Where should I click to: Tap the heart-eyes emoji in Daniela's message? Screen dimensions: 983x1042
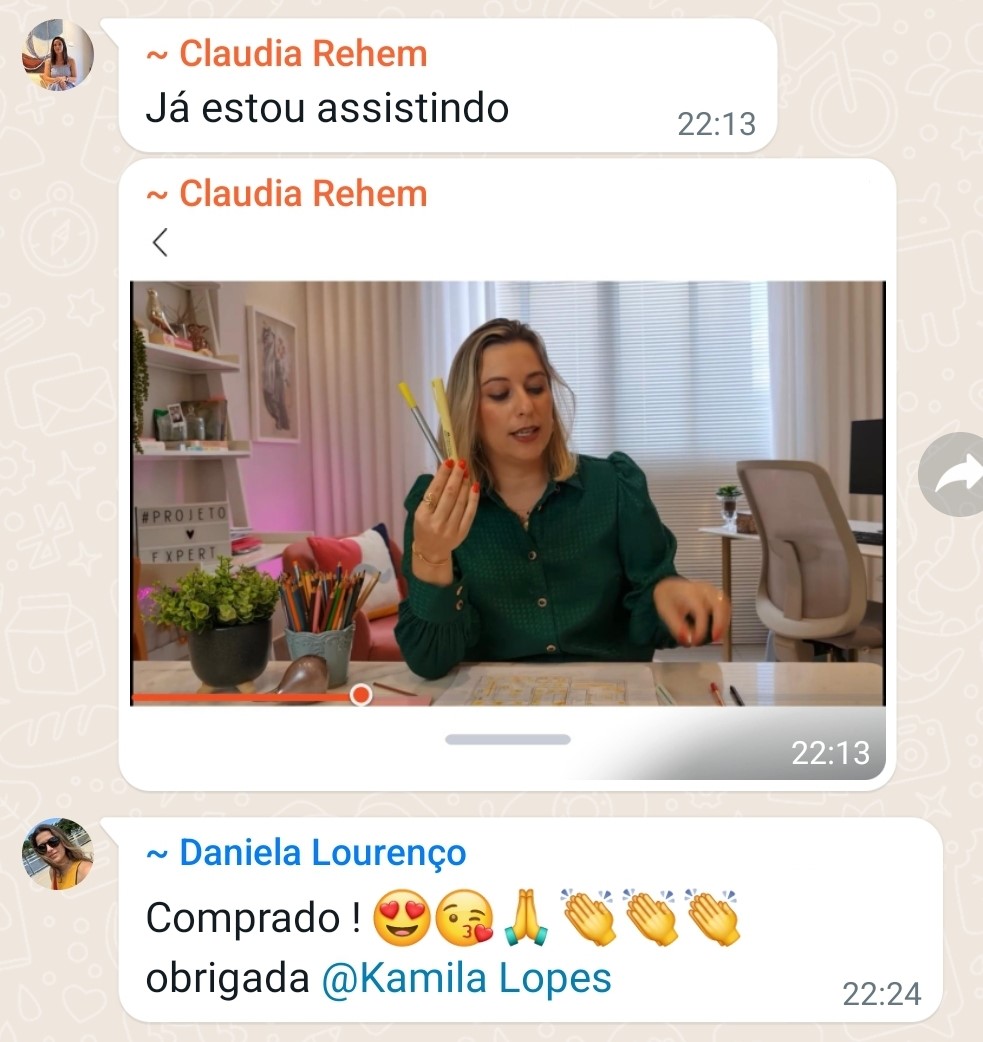point(403,918)
